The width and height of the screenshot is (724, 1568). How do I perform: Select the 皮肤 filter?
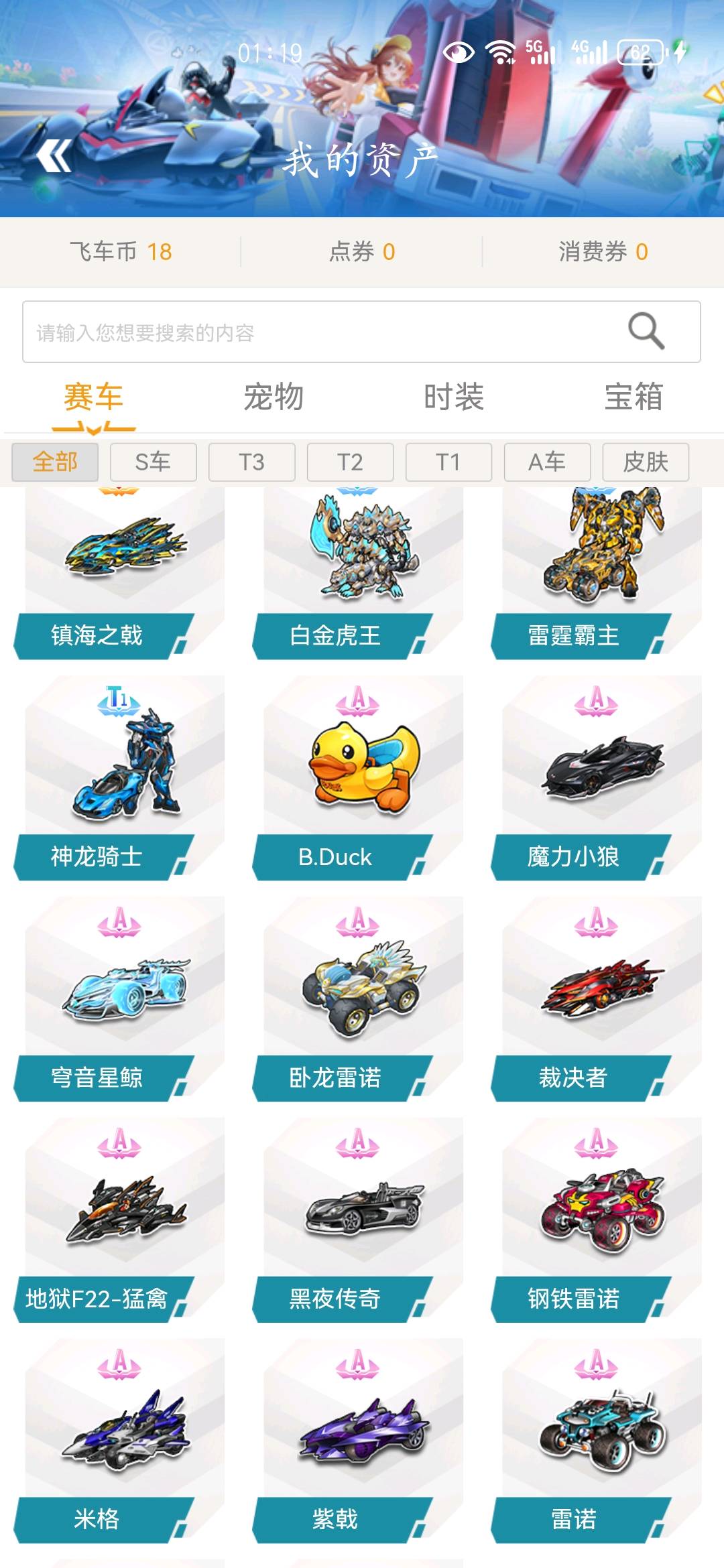coord(646,462)
